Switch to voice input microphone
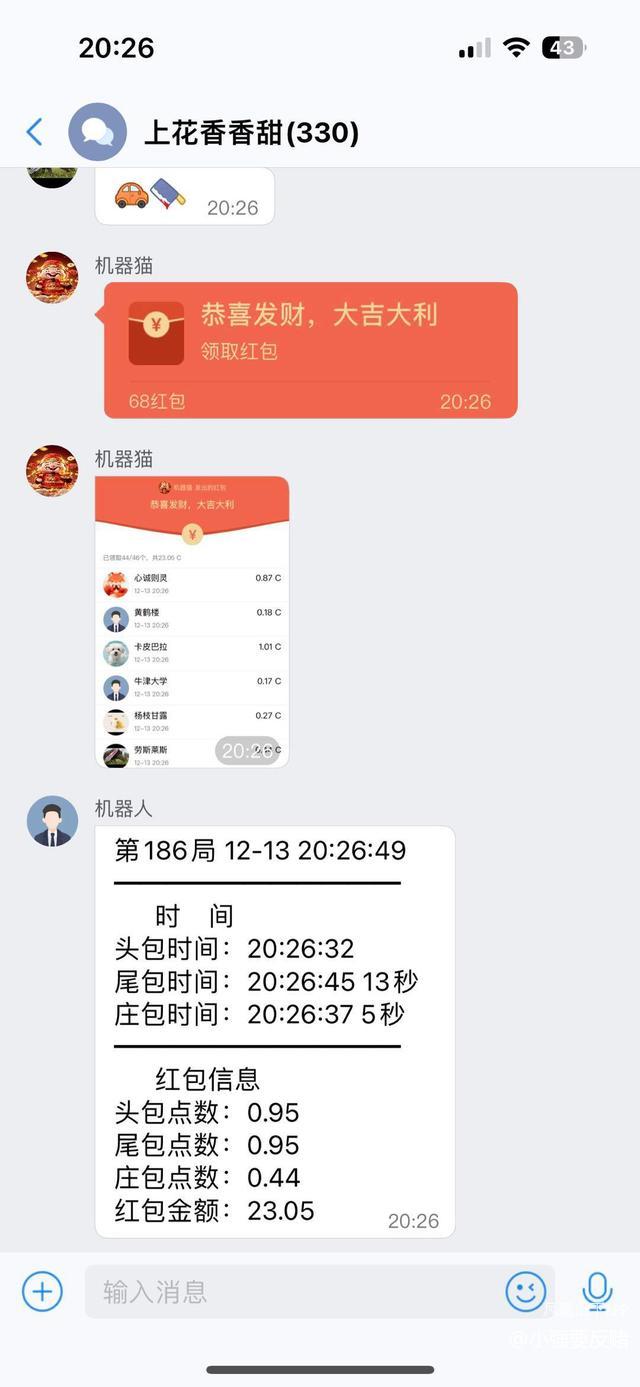Screen dimensions: 640x1387 pyautogui.click(x=598, y=1291)
